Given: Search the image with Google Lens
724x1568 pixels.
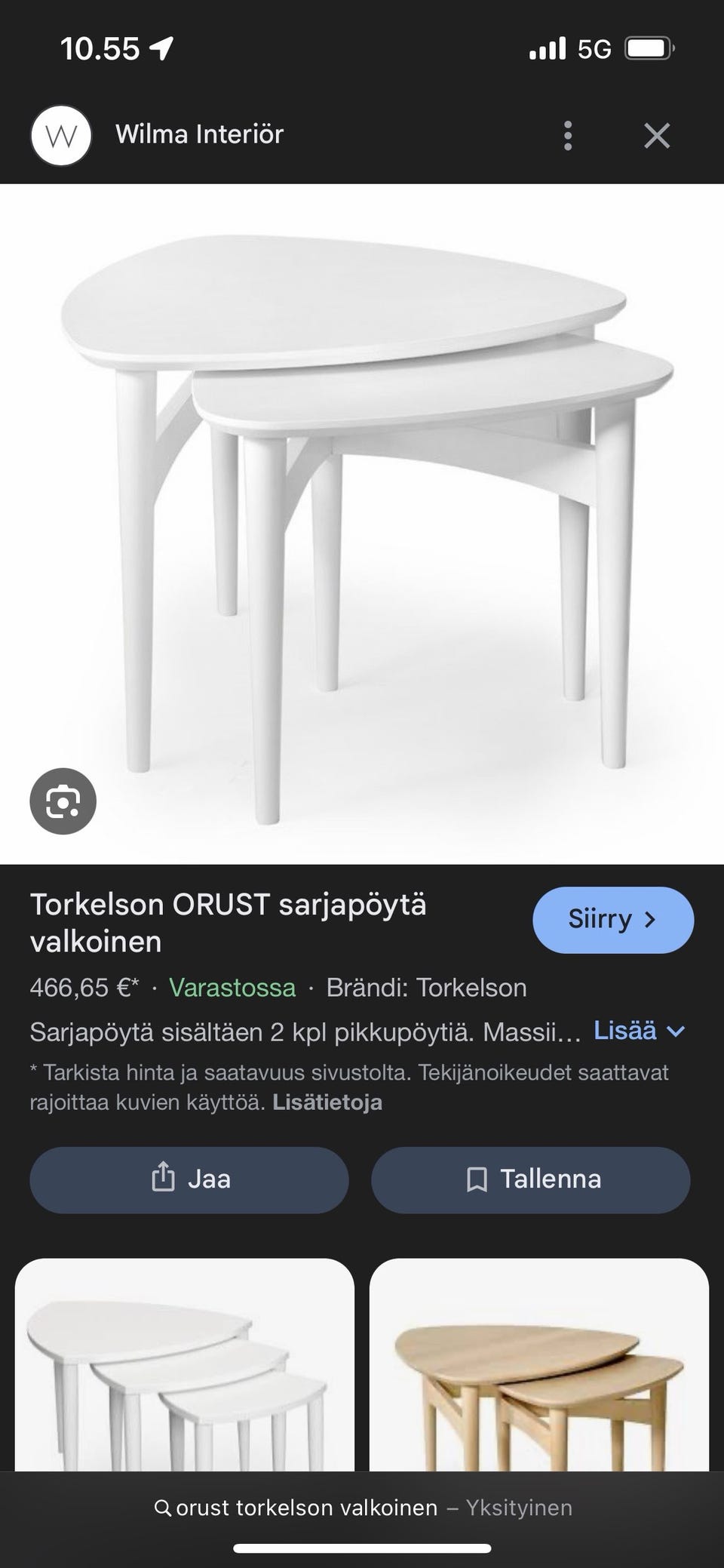Looking at the screenshot, I should point(63,801).
